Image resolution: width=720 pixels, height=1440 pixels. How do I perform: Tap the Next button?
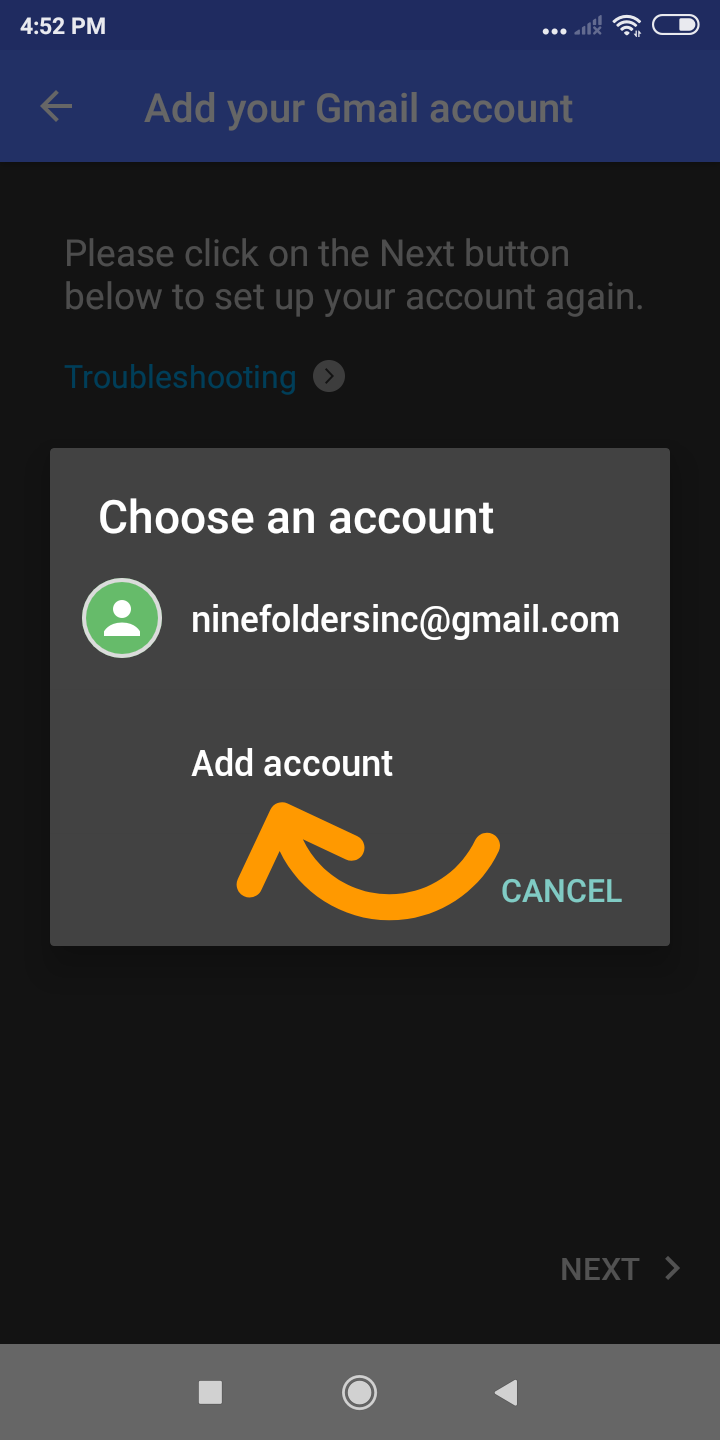click(x=618, y=1269)
